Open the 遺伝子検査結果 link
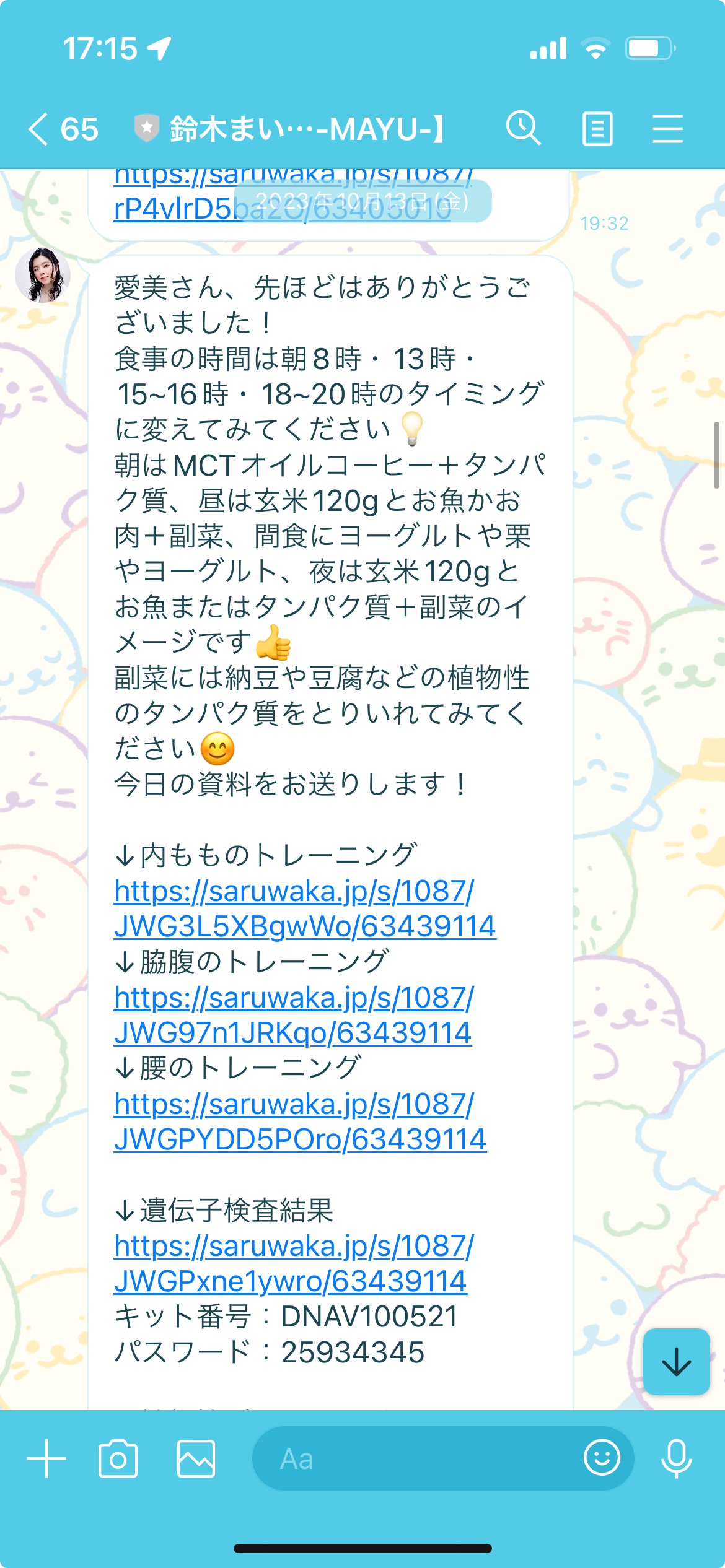The height and width of the screenshot is (1568, 725). 294,1263
